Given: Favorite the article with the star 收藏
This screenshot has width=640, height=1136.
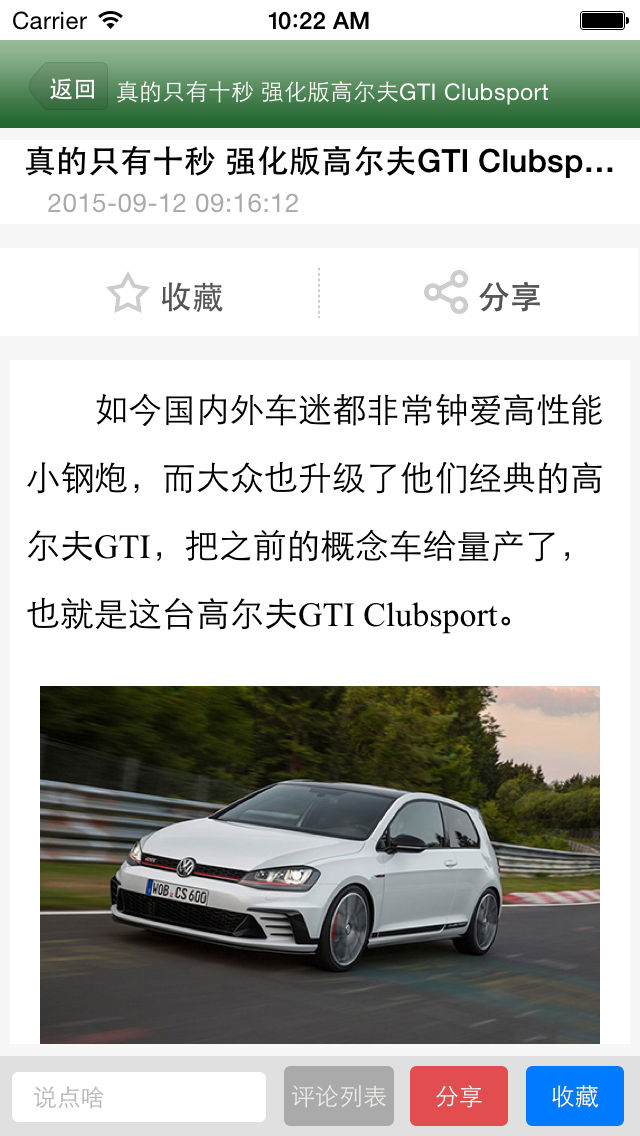Looking at the screenshot, I should pyautogui.click(x=165, y=294).
